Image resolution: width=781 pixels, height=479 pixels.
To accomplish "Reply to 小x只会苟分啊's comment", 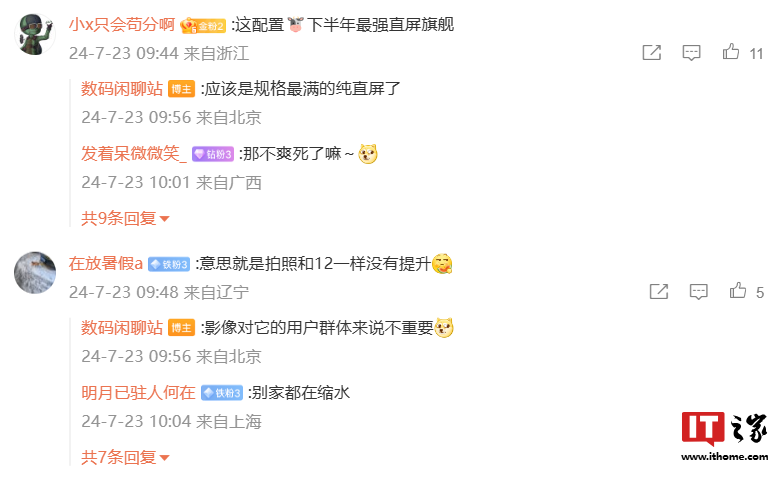I will click(691, 52).
